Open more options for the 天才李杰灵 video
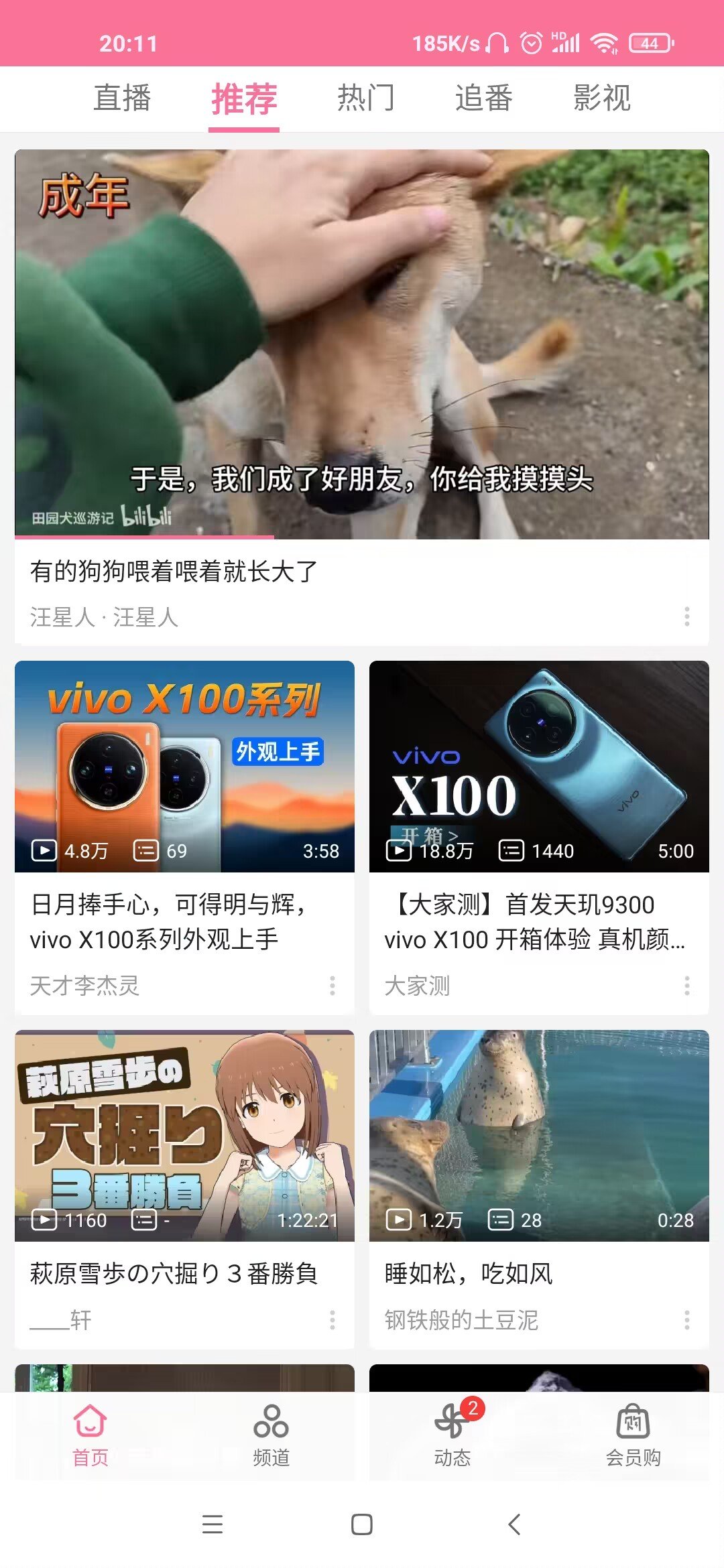This screenshot has width=724, height=1568. (332, 985)
